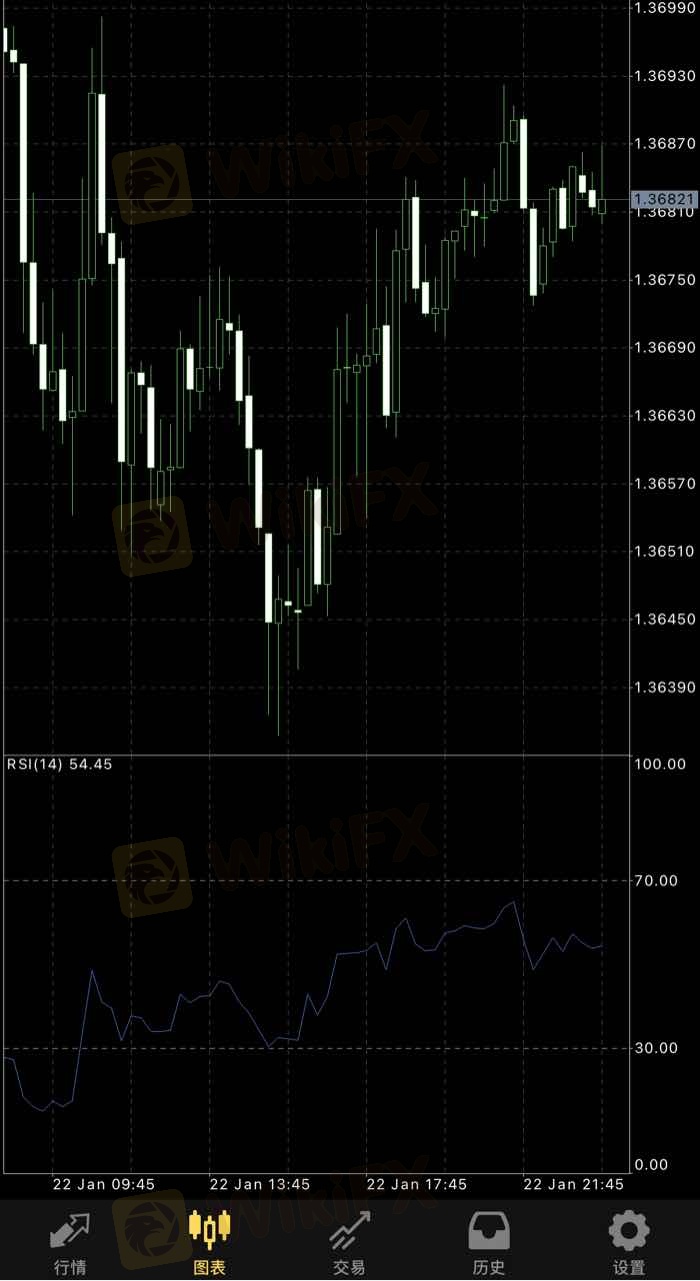This screenshot has height=1281, width=700.
Task: Open the 设置 settings tab
Action: pos(630,1241)
